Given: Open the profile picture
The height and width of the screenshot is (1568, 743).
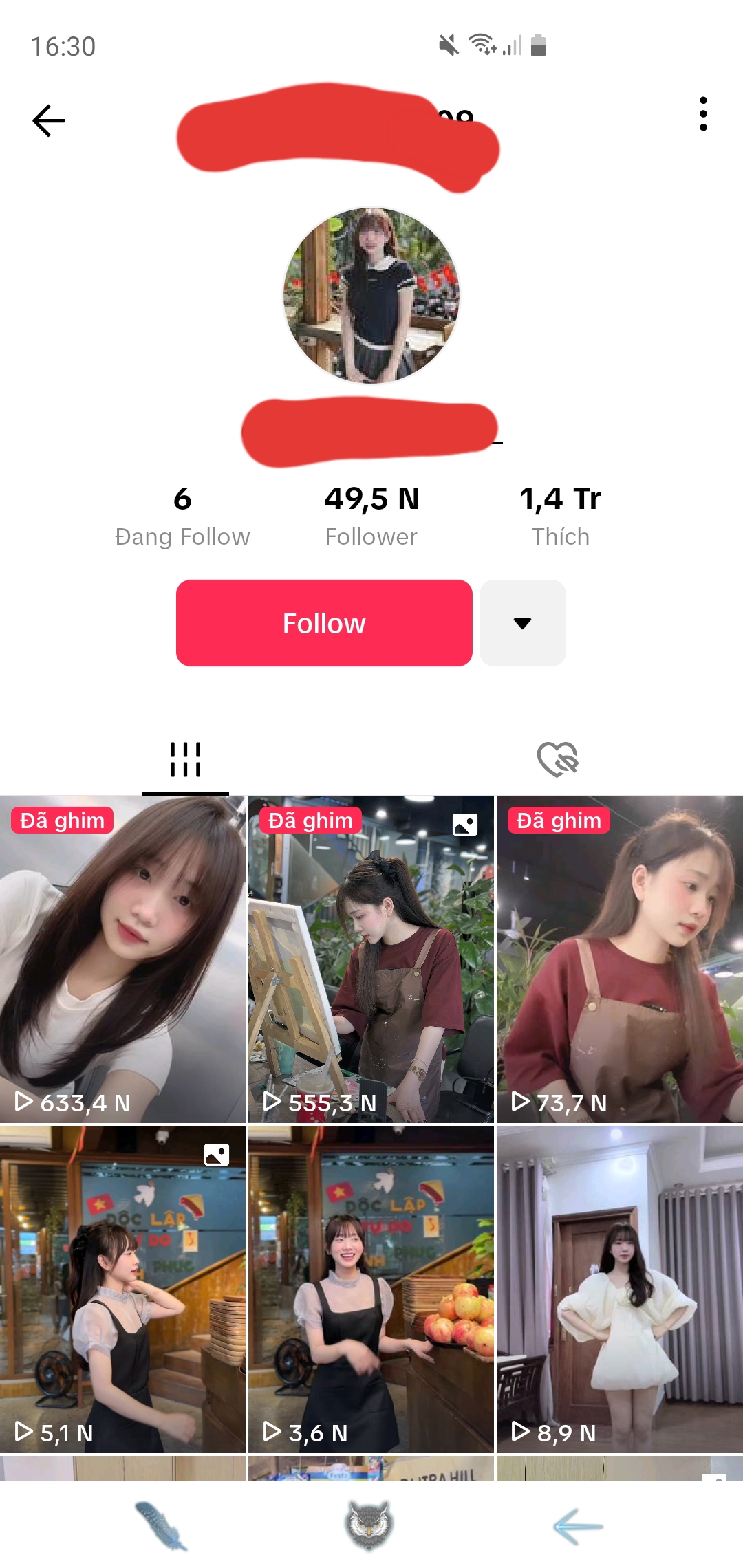Looking at the screenshot, I should pos(371,296).
